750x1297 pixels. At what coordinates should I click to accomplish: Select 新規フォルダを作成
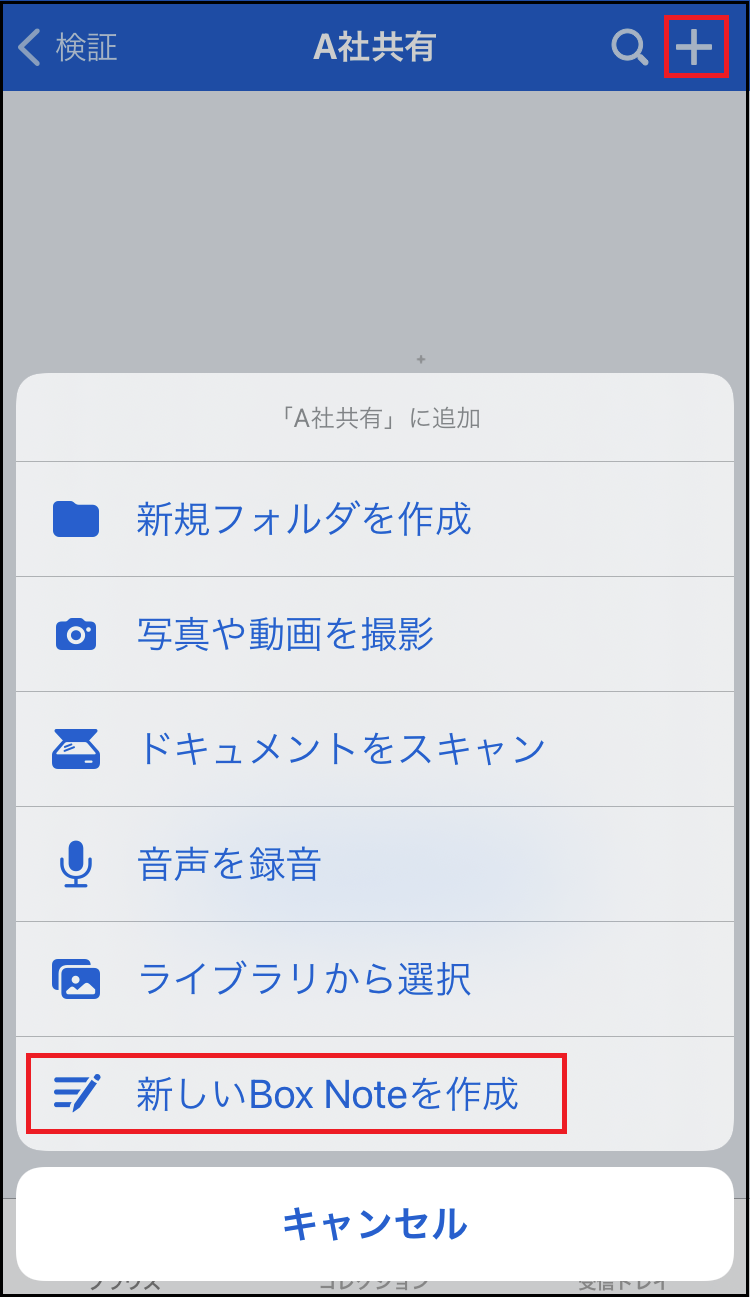tap(375, 519)
